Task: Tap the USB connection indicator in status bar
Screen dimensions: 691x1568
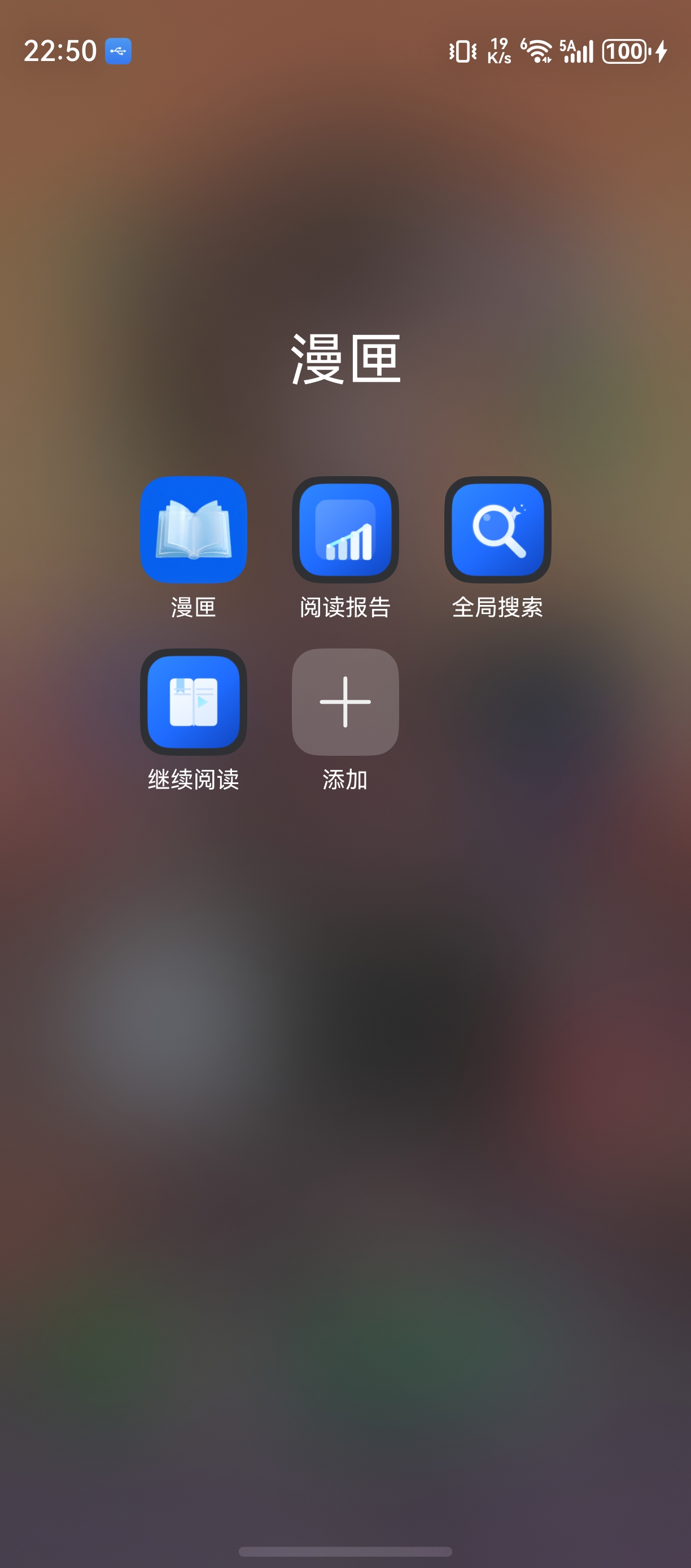Action: click(119, 52)
